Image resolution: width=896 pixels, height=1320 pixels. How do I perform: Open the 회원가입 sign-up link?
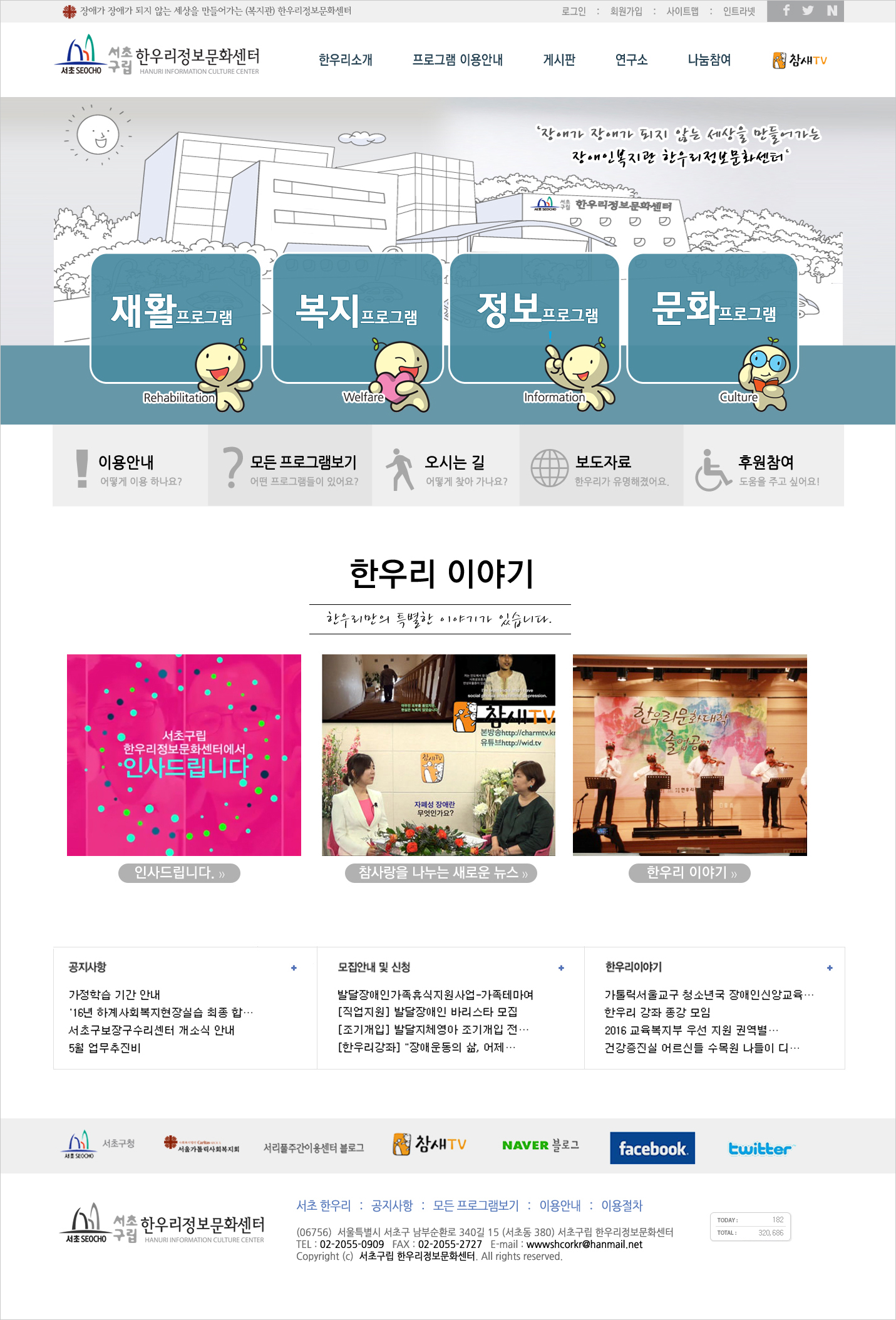pos(626,11)
